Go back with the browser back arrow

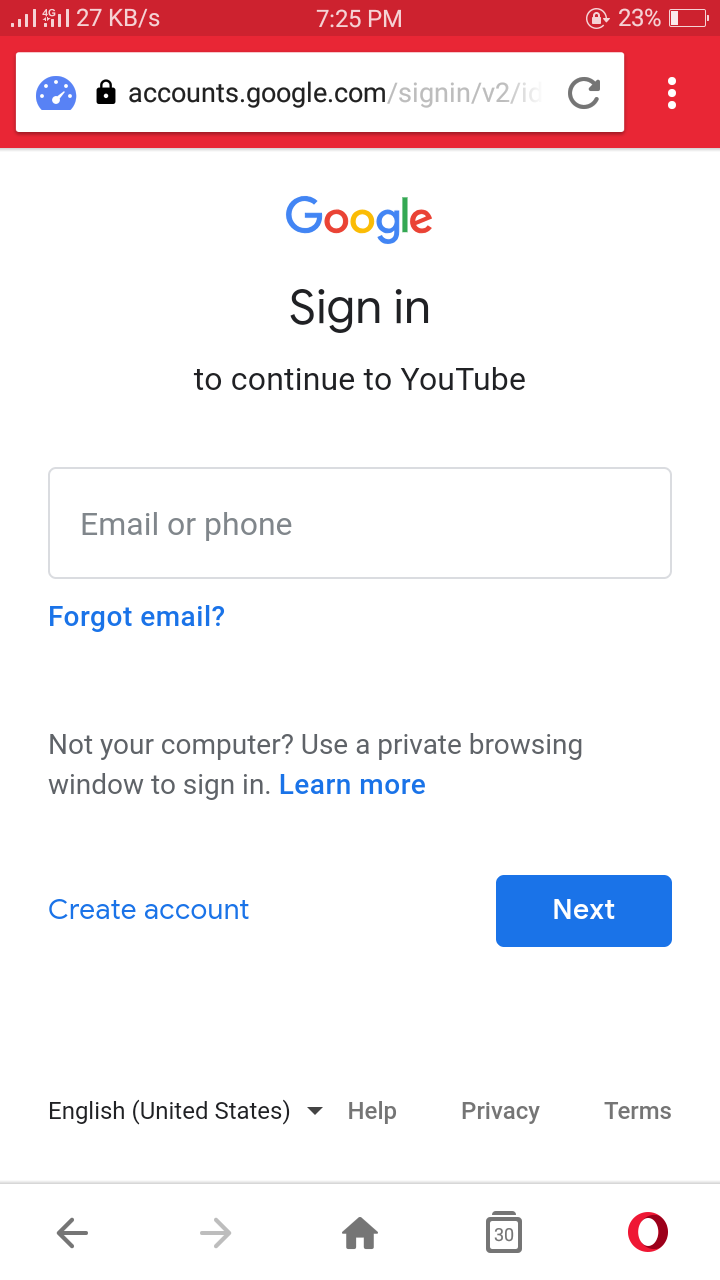pos(72,1234)
